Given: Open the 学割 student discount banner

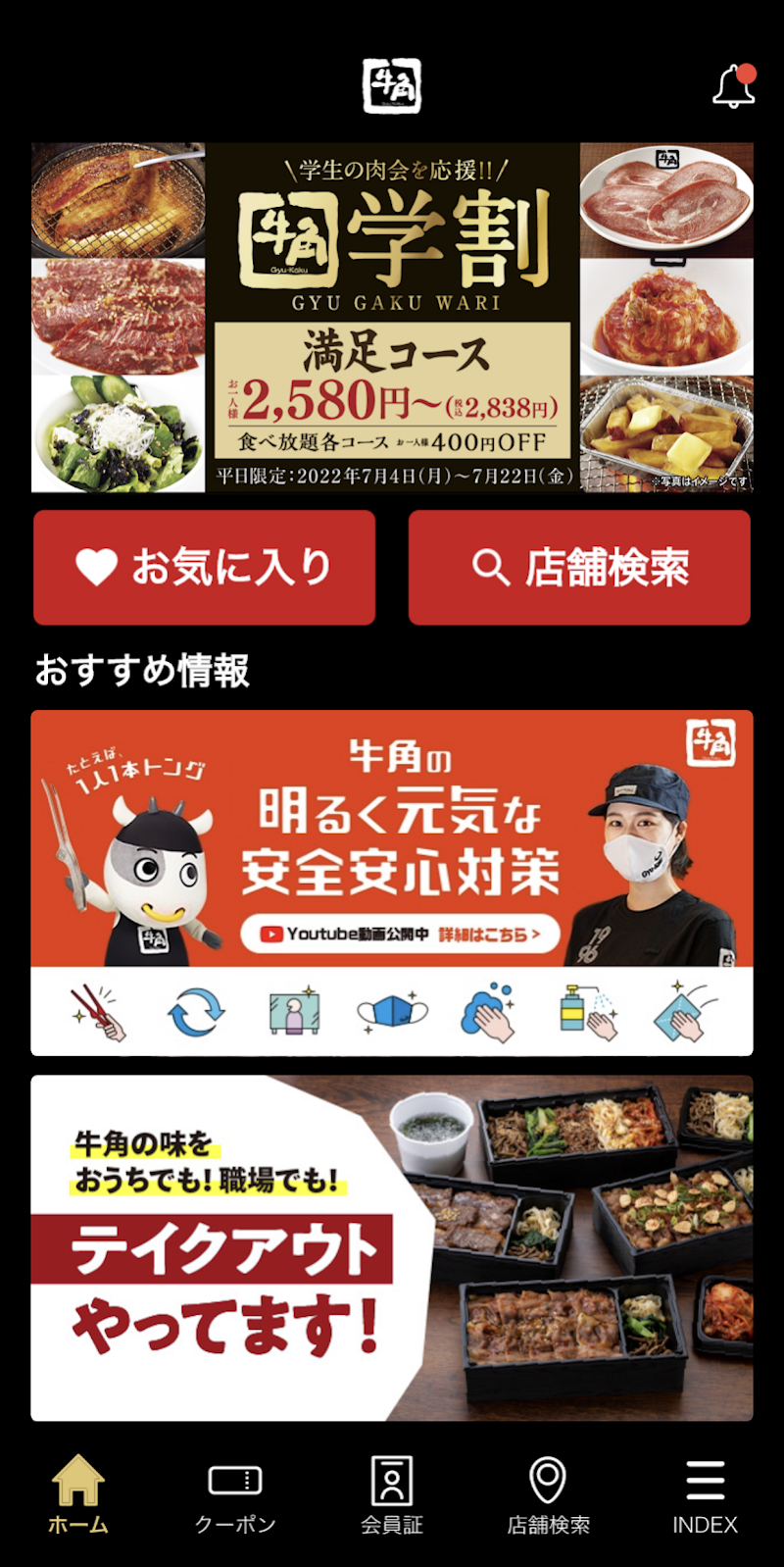Looking at the screenshot, I should pyautogui.click(x=392, y=318).
